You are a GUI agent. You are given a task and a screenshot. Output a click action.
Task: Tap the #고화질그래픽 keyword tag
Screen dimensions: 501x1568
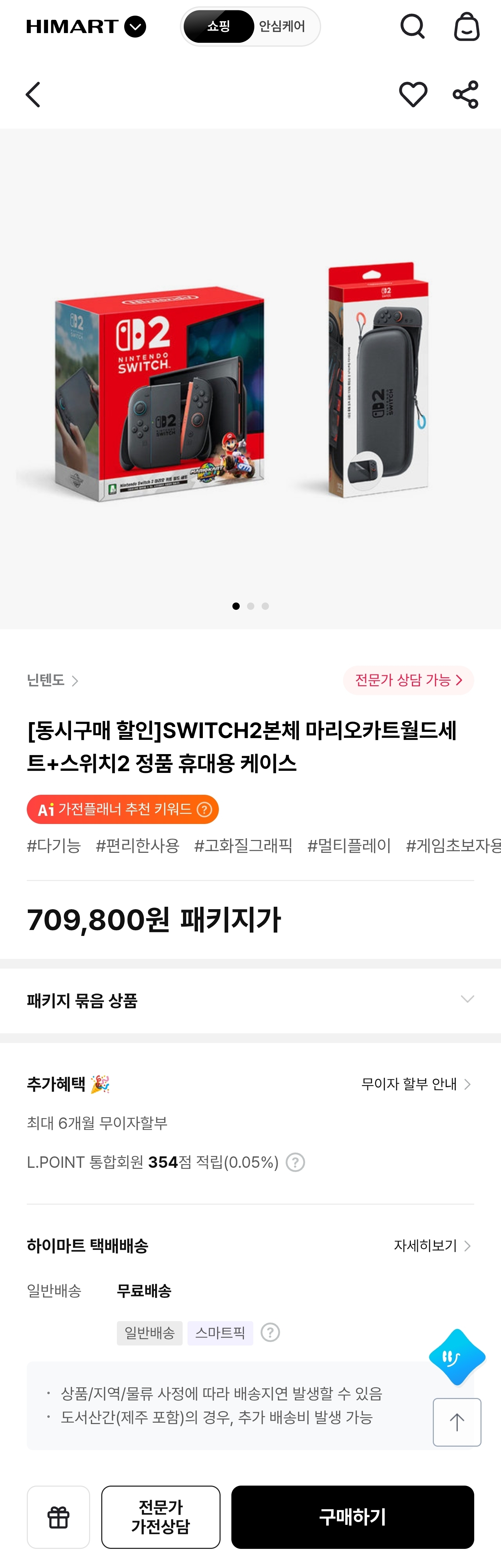pos(242,846)
